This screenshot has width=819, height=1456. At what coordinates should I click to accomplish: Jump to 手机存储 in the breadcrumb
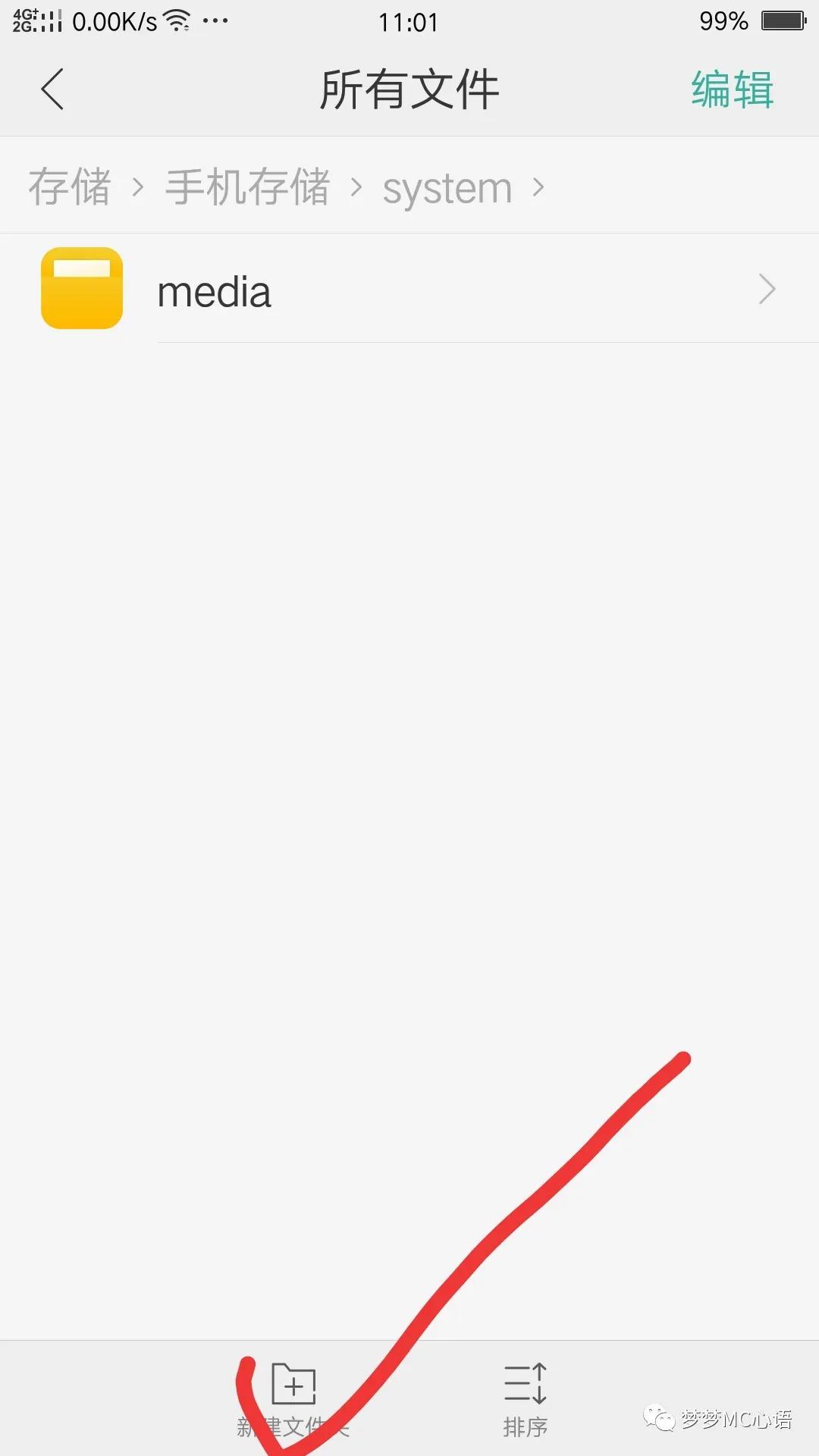(247, 187)
